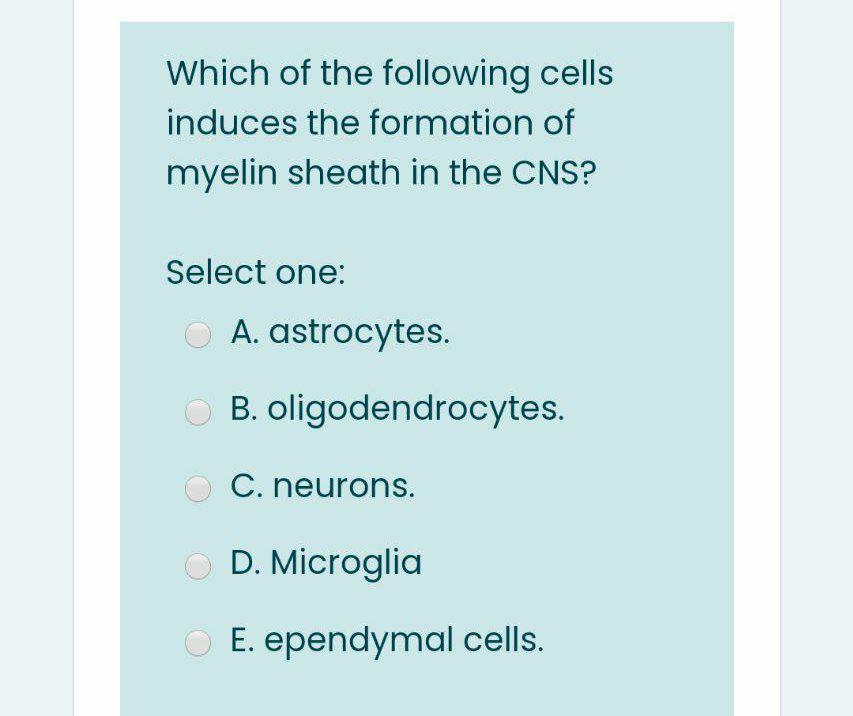
Task: Pick the C. neurons radio button
Action: pyautogui.click(x=198, y=488)
